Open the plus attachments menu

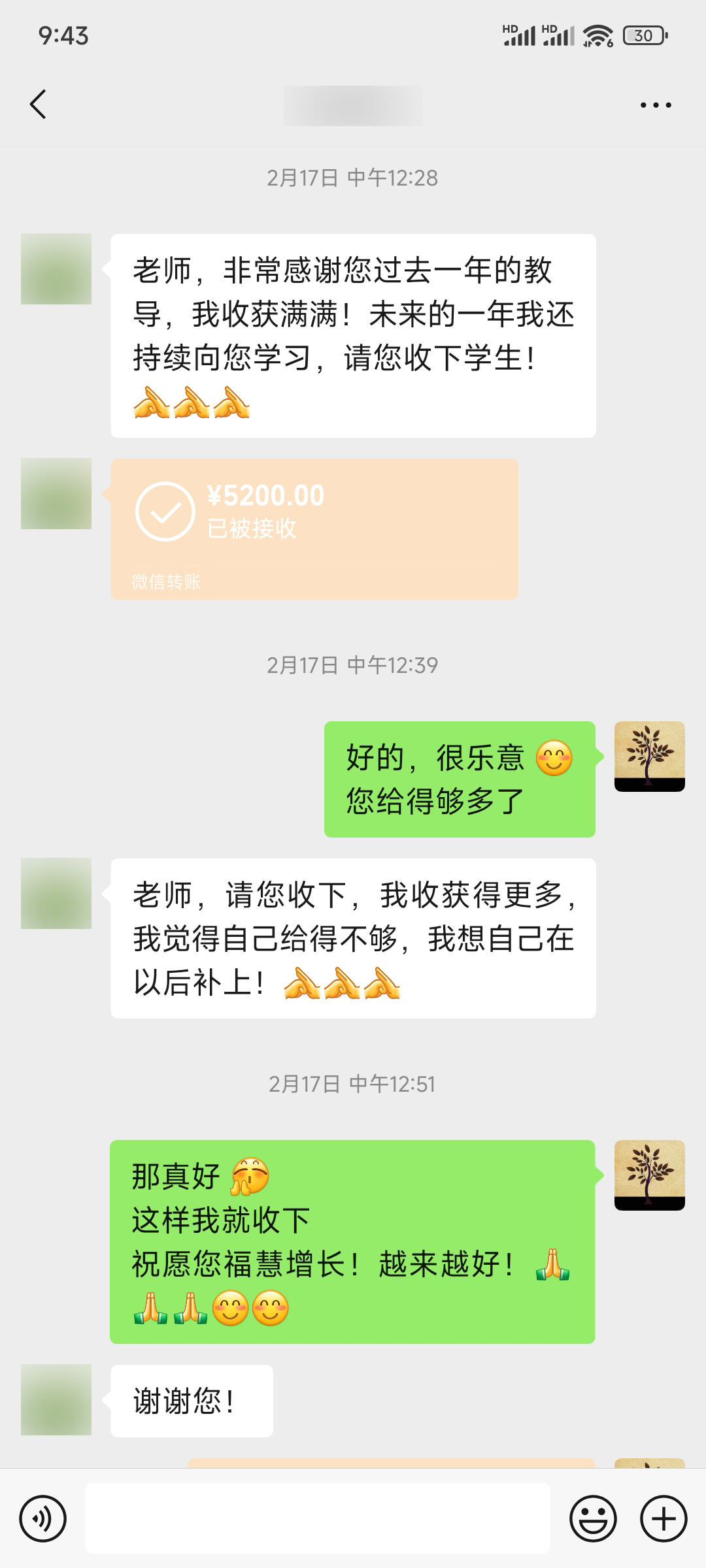(x=663, y=1519)
